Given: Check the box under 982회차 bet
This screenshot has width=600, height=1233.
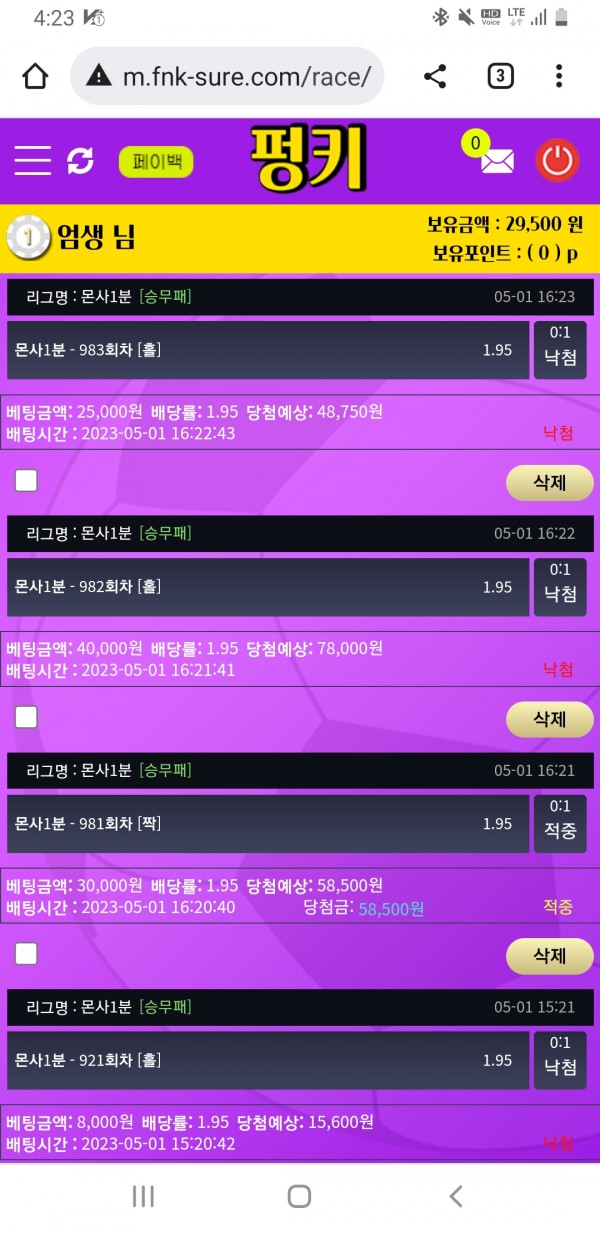Looking at the screenshot, I should click(x=26, y=717).
